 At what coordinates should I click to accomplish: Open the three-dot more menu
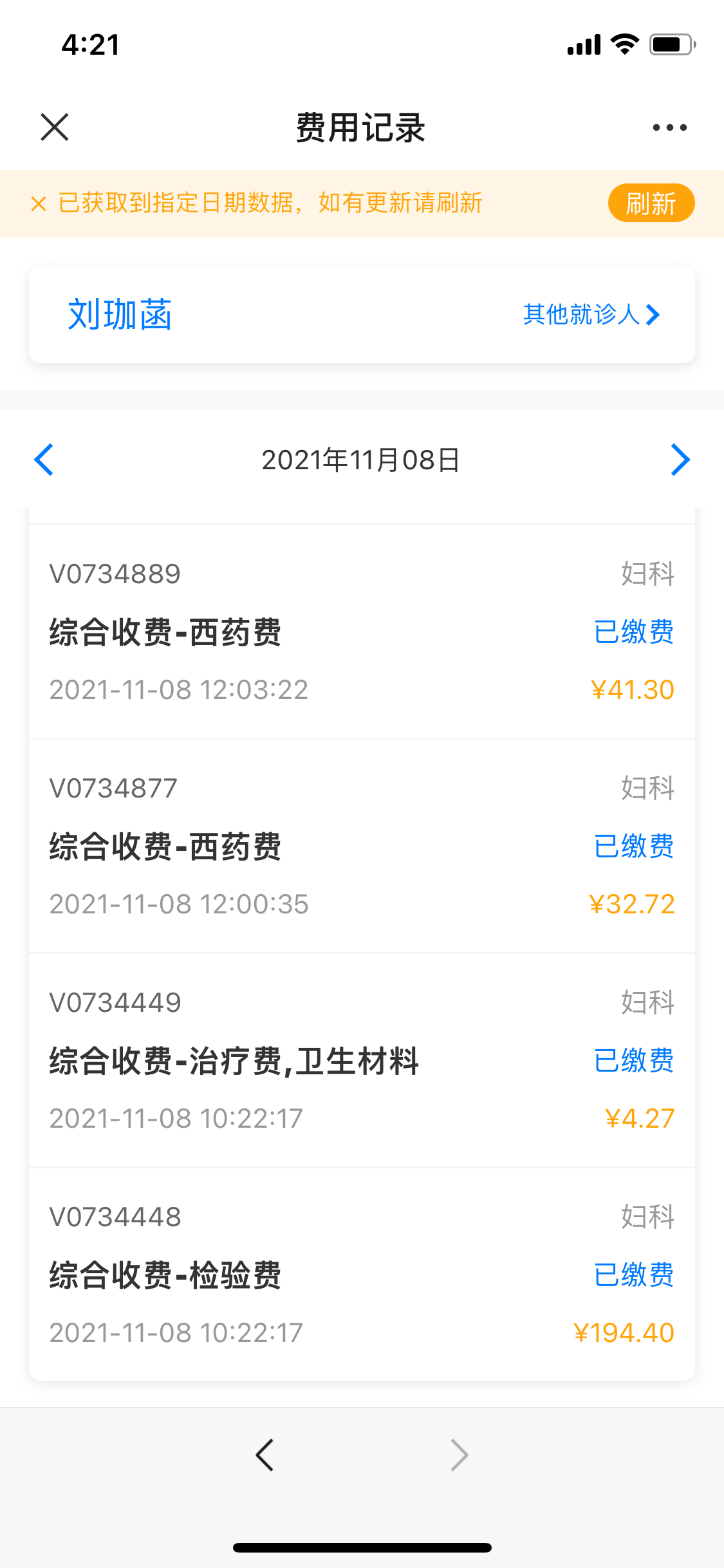click(669, 127)
